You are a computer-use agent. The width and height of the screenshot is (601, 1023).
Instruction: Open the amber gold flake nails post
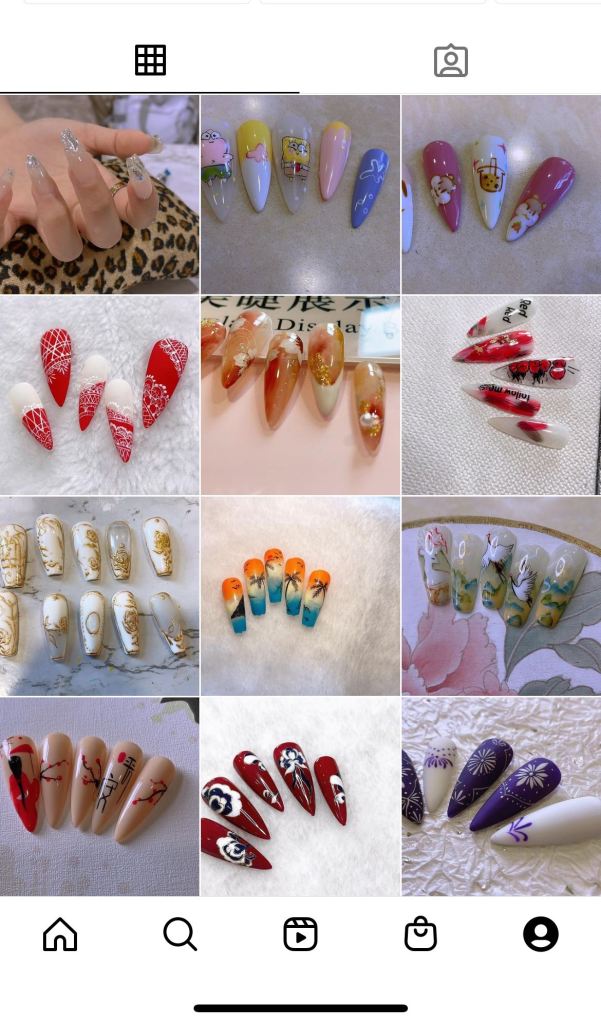point(300,395)
